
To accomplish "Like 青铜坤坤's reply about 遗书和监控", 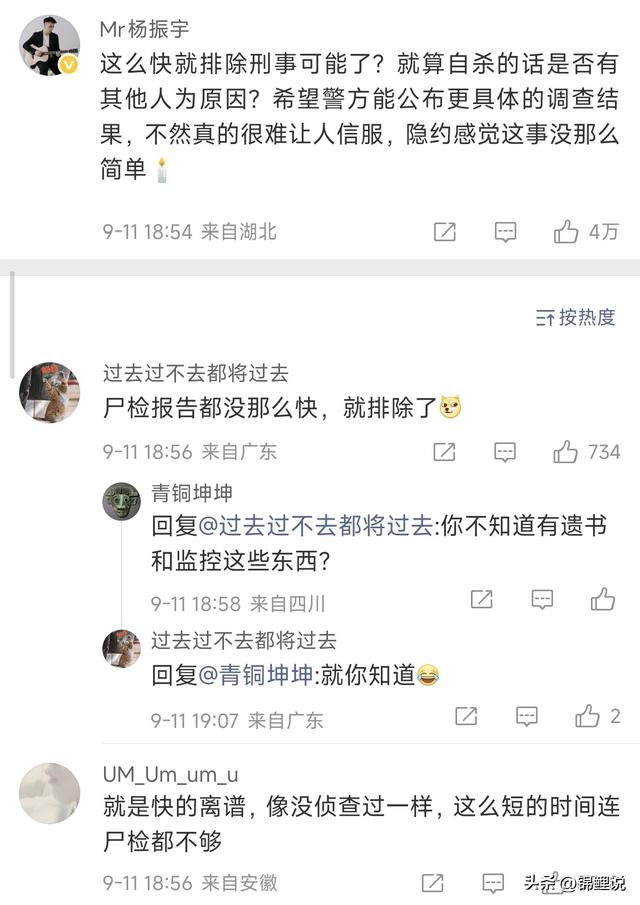I will tap(602, 599).
